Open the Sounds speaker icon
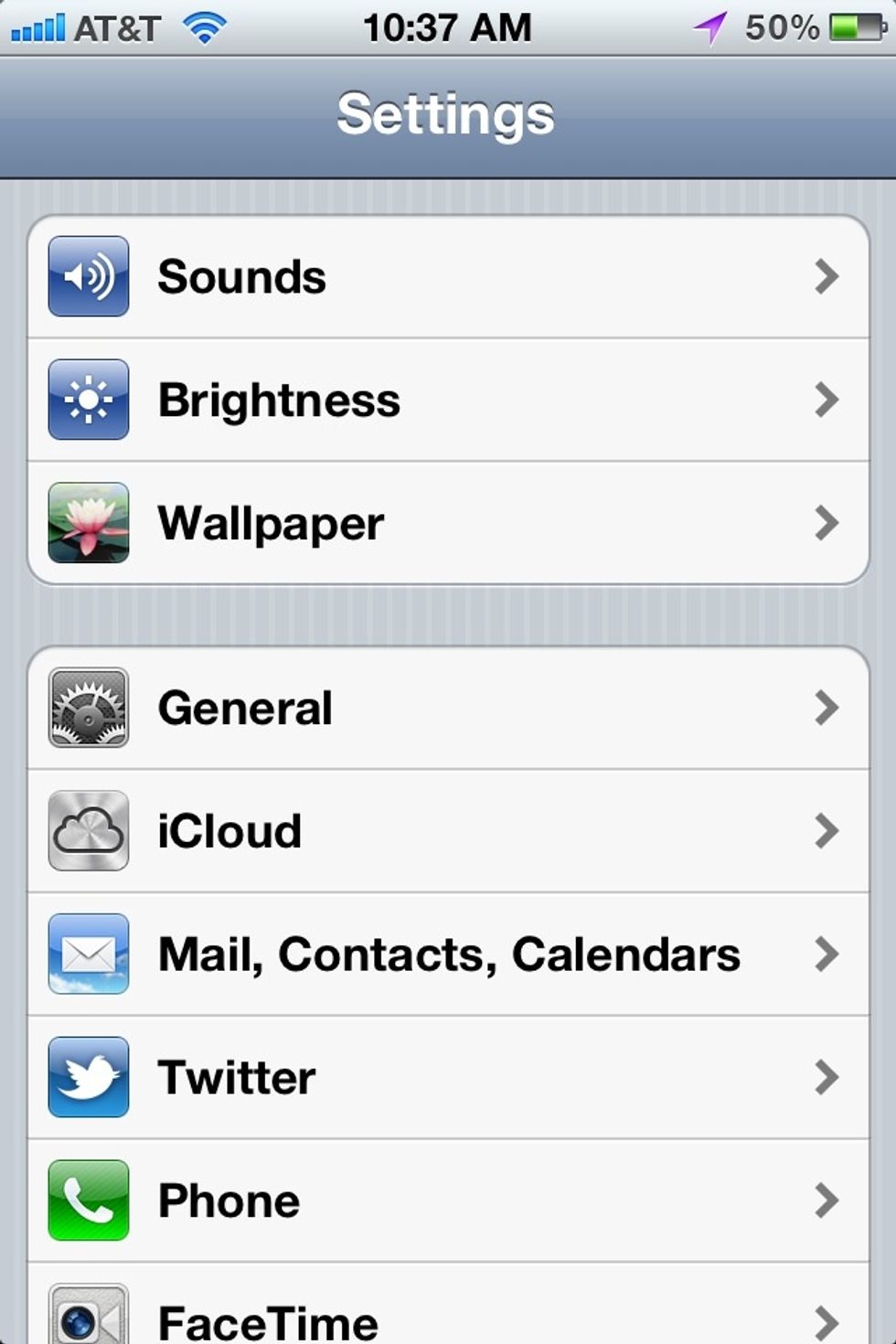The height and width of the screenshot is (1344, 896). click(x=88, y=276)
